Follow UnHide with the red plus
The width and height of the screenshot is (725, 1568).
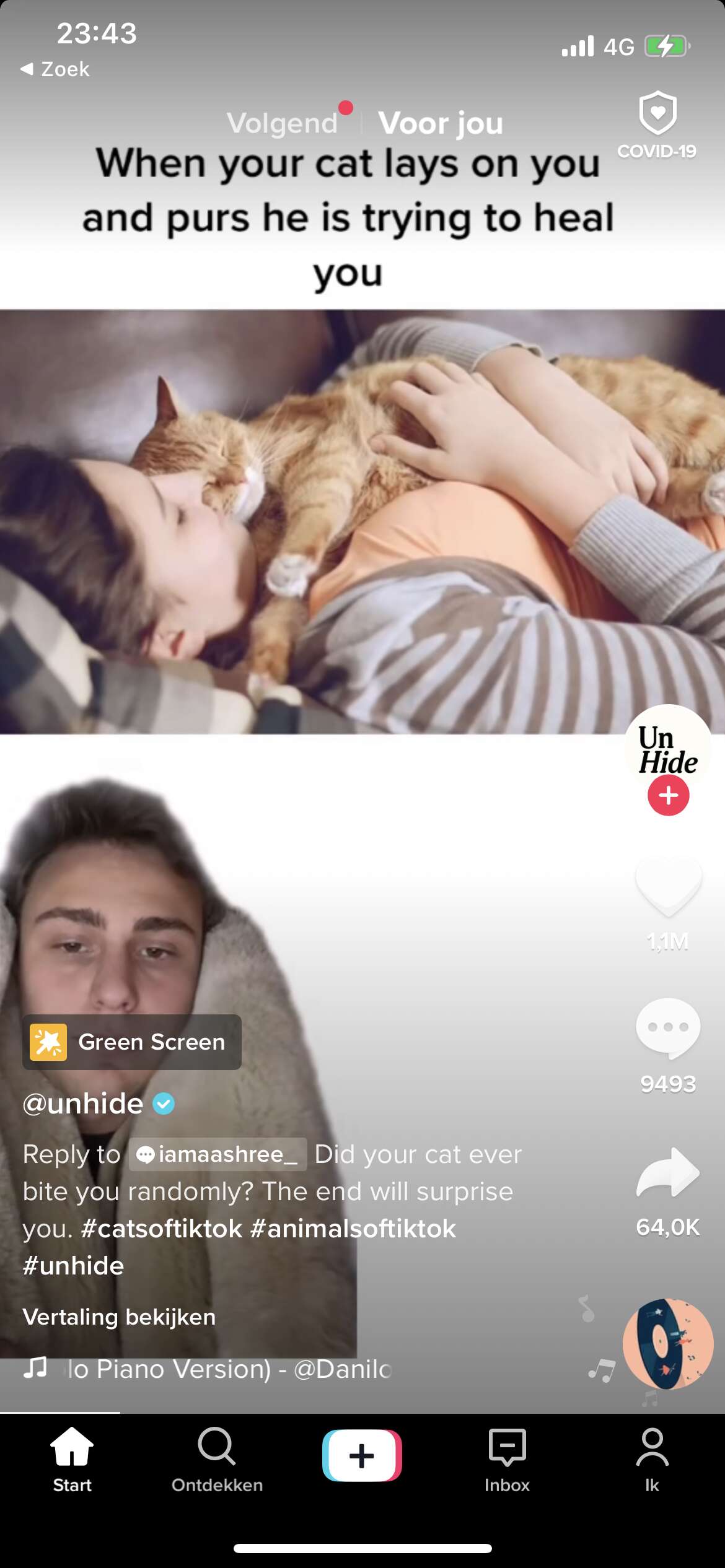point(668,795)
